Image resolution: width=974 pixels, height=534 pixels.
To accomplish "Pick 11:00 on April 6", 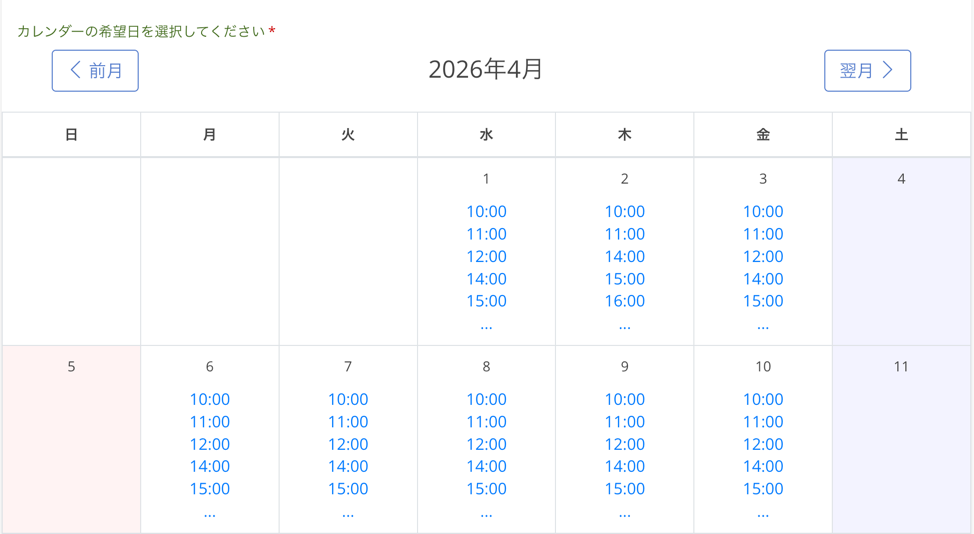I will point(209,422).
